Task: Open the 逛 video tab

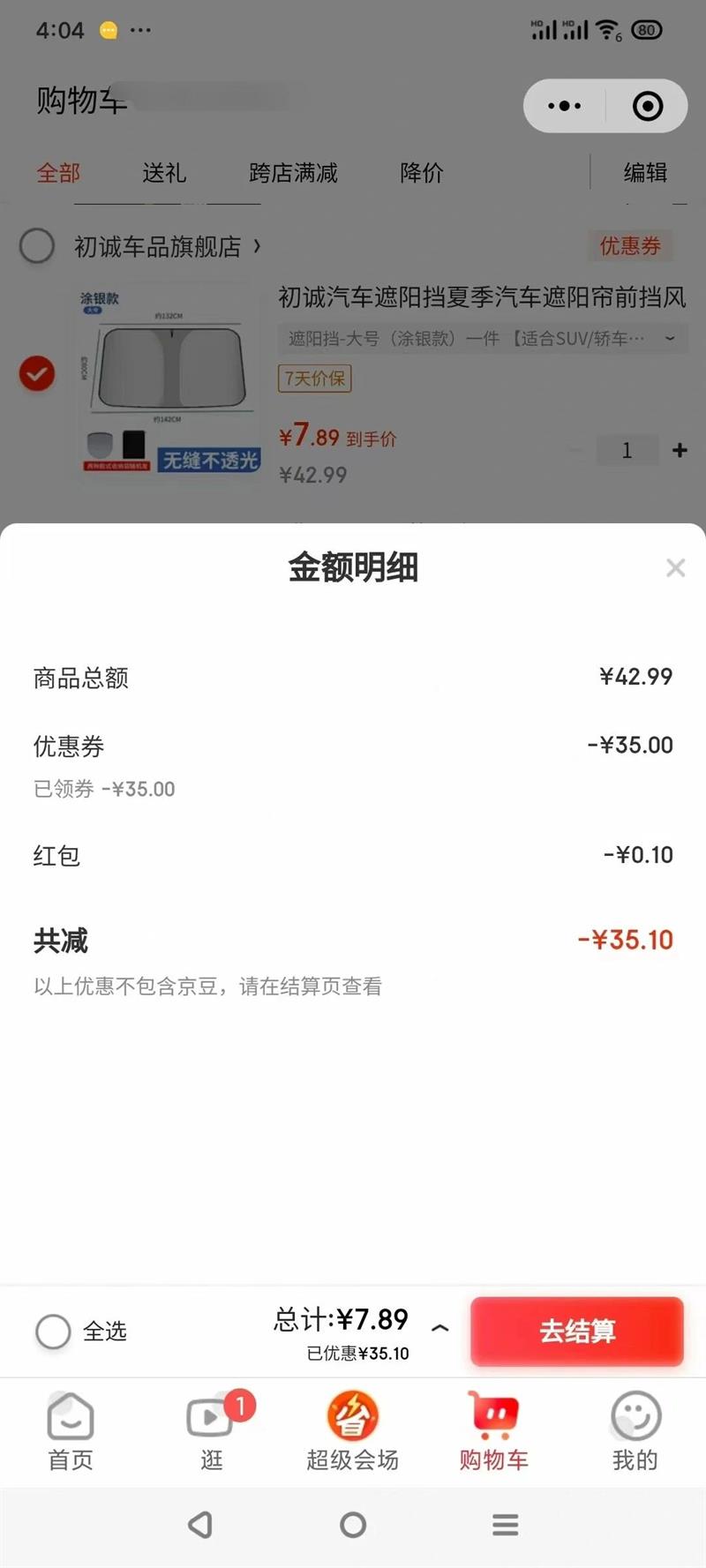Action: coord(212,1431)
